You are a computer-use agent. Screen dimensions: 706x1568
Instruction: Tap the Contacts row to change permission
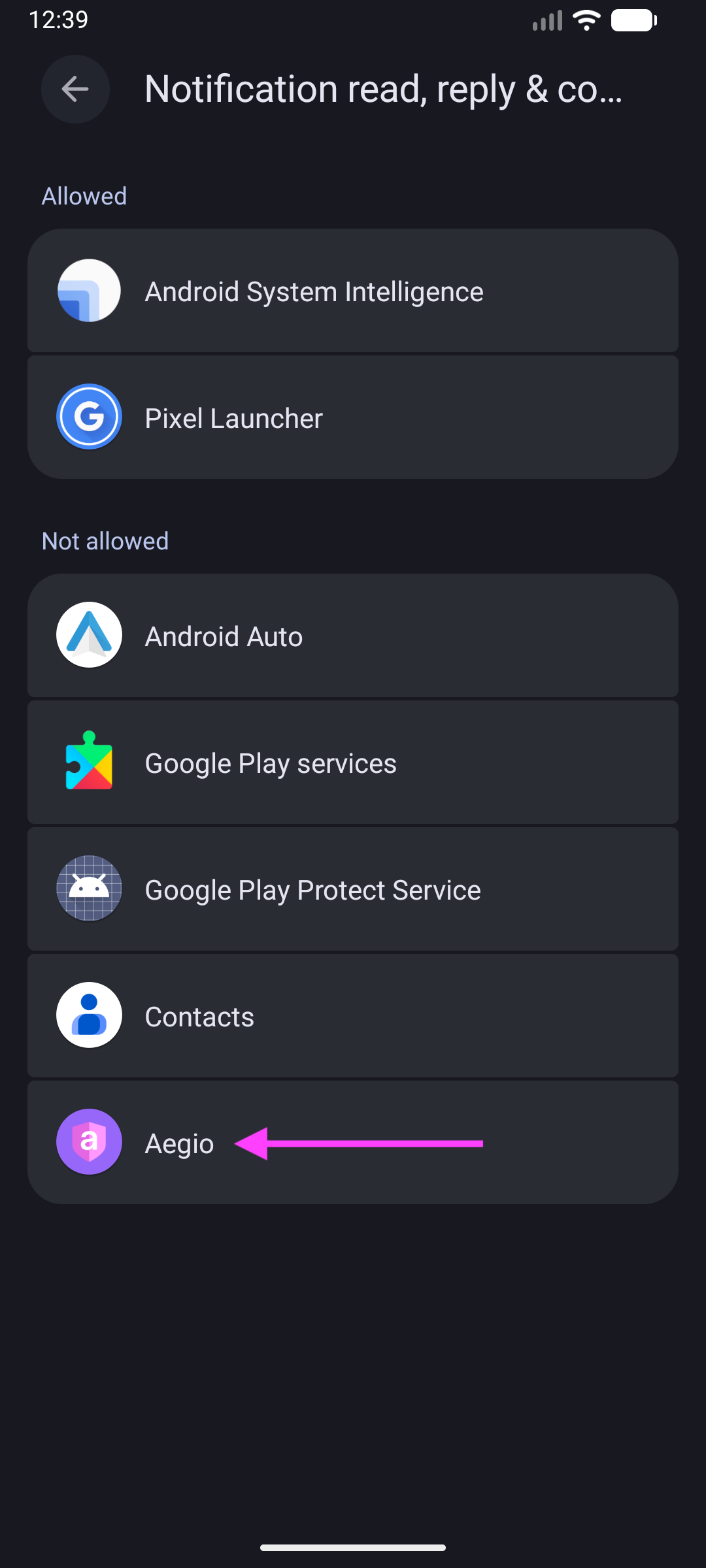tap(353, 1015)
